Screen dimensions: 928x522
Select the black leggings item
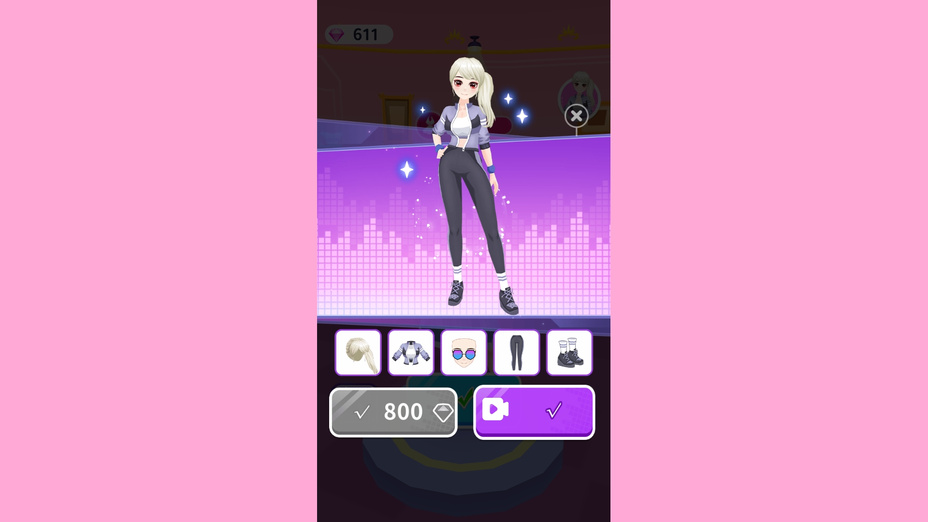[x=516, y=353]
